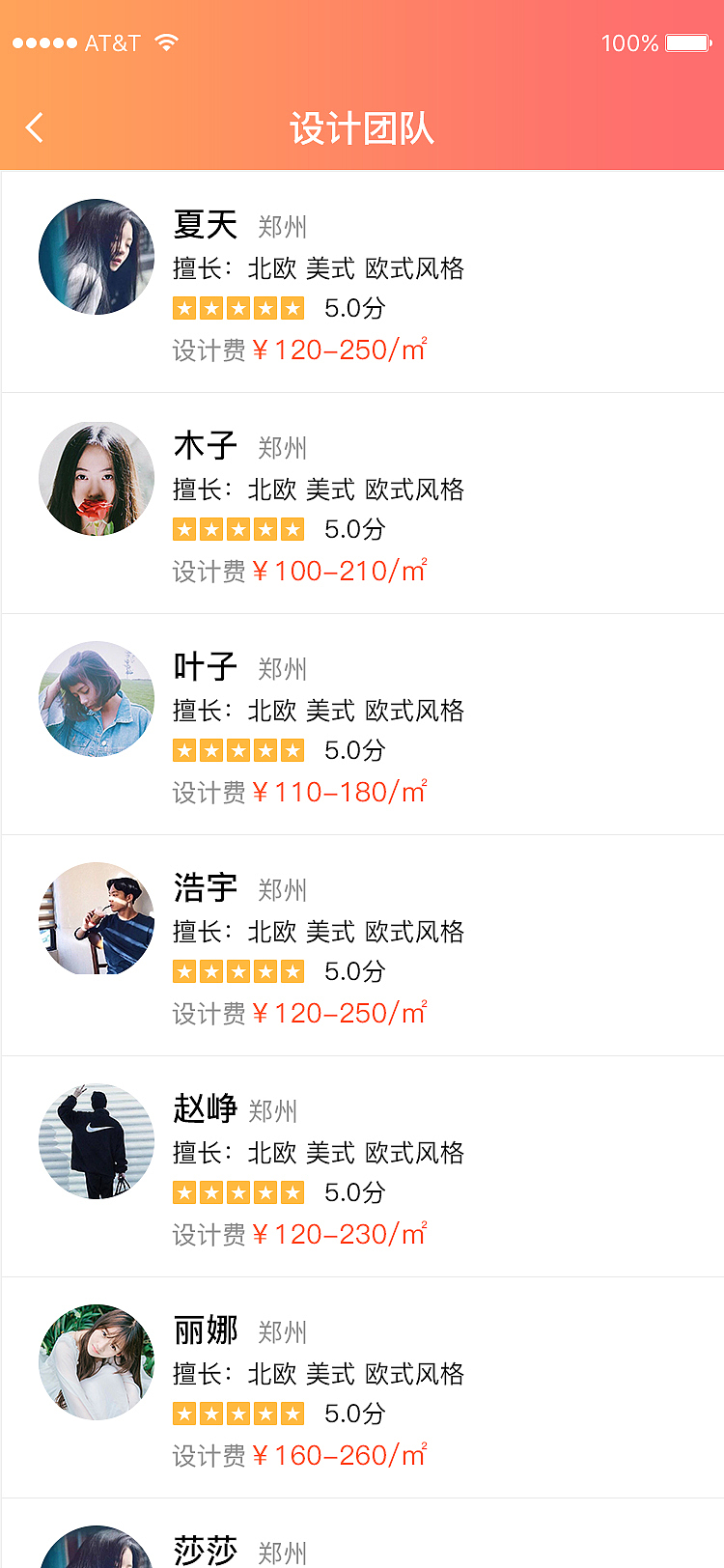
Task: Tap the Wi-Fi icon in the status bar
Action: pos(166,42)
